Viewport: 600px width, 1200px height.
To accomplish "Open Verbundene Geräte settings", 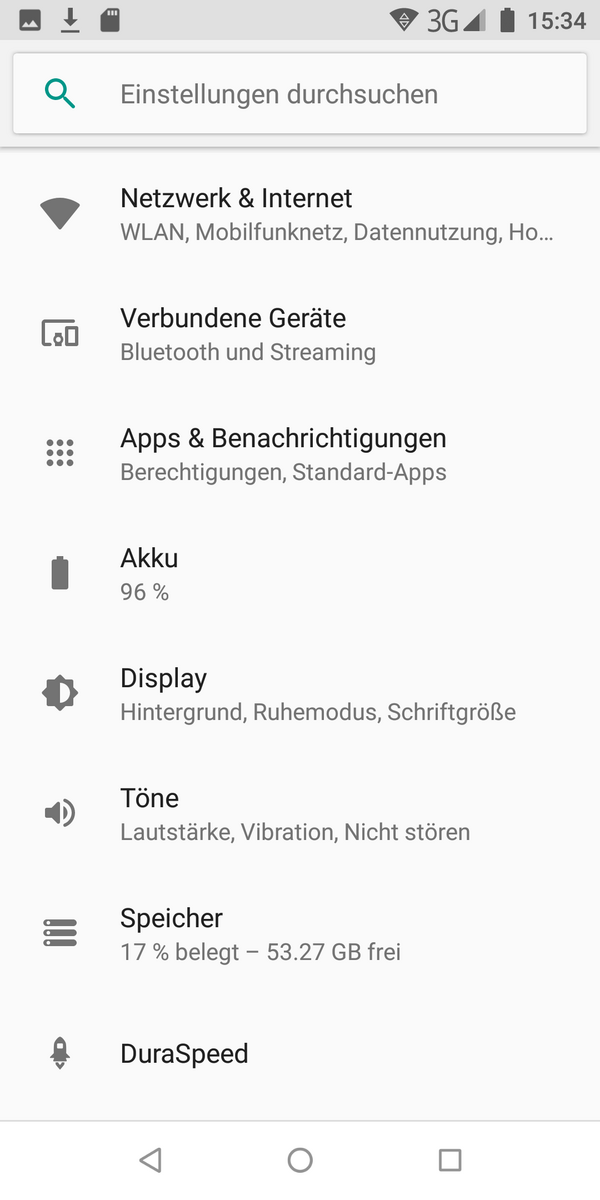I will point(300,334).
